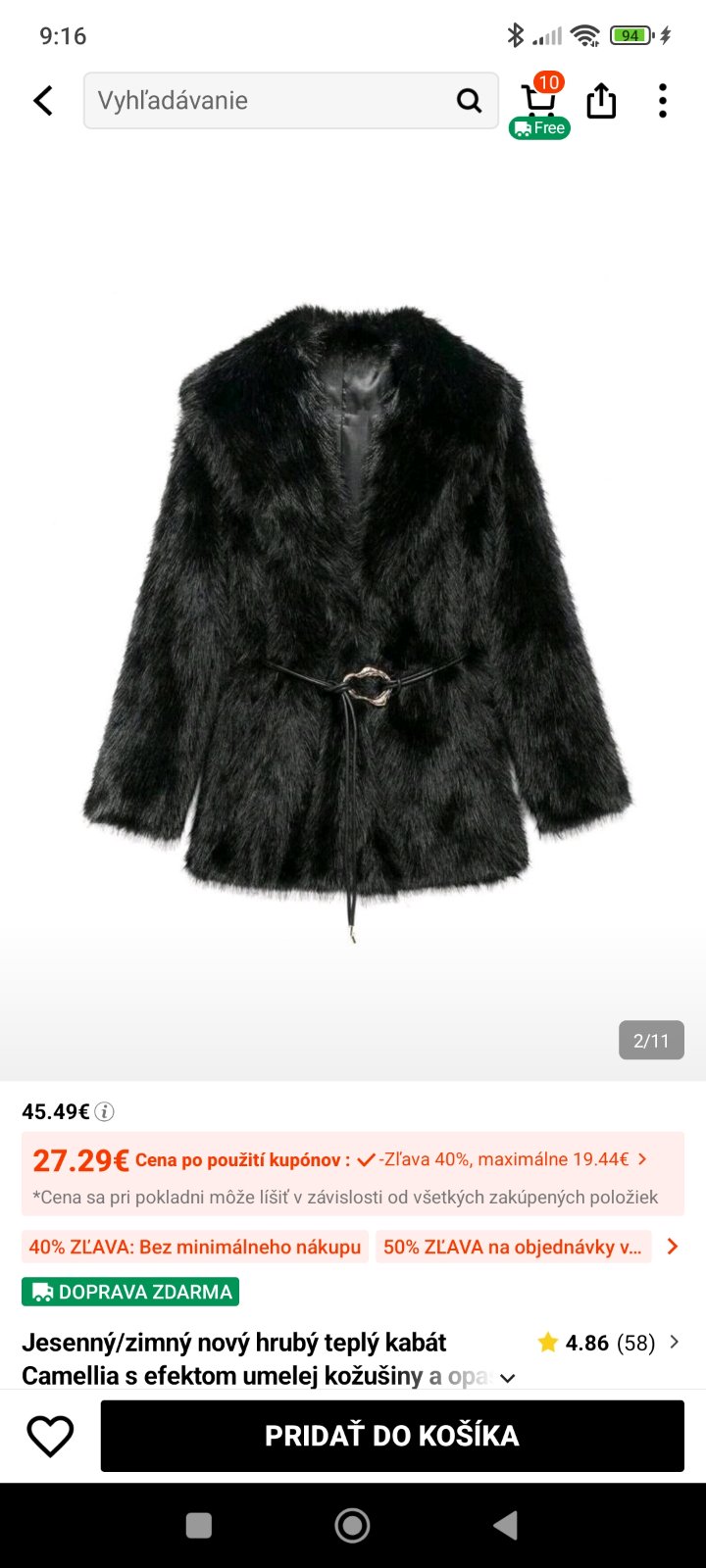Select the 50% ZĽAVA na objednávky coupon
706x1568 pixels.
coord(513,1247)
